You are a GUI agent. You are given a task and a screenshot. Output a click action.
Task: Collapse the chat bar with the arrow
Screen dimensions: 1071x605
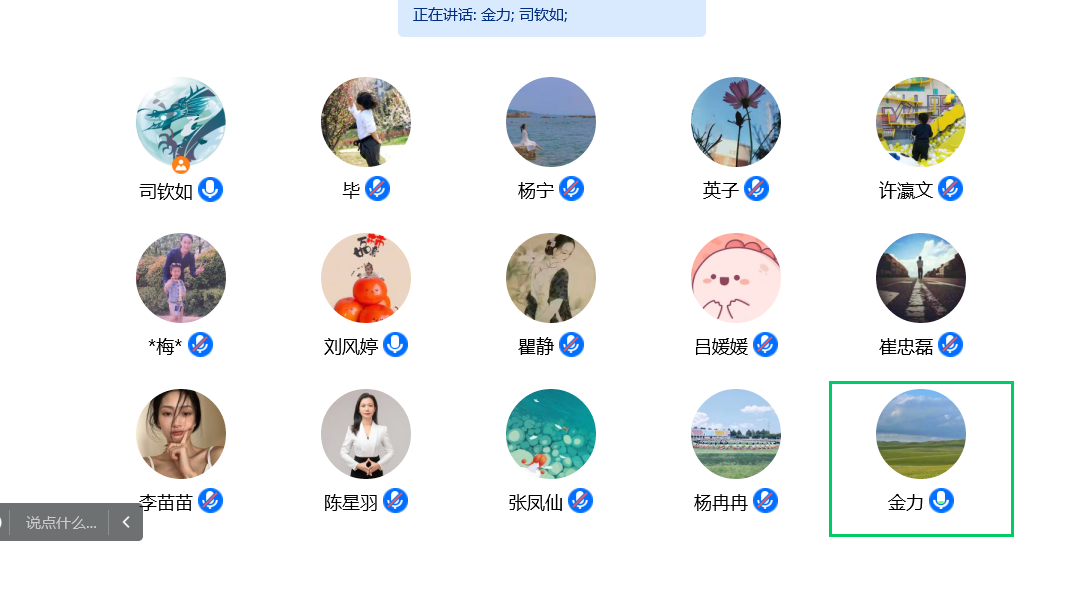126,522
